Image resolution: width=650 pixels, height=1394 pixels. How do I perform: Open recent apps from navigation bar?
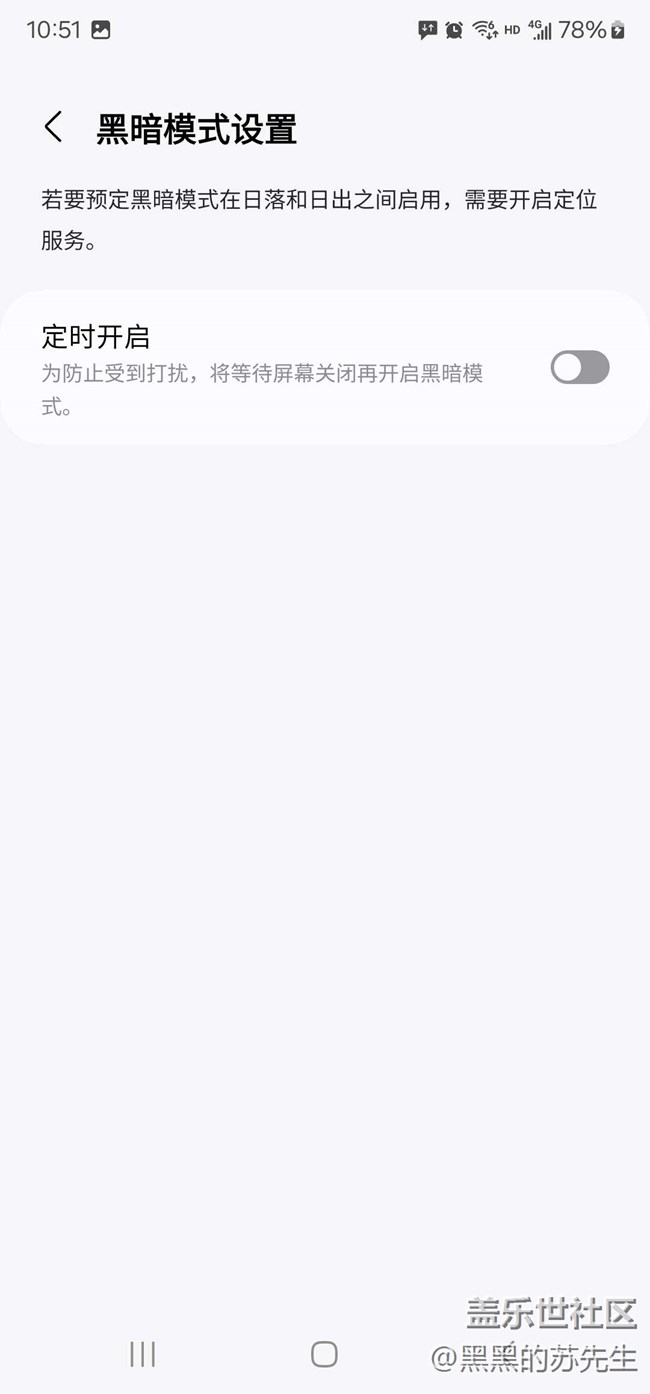[143, 1354]
